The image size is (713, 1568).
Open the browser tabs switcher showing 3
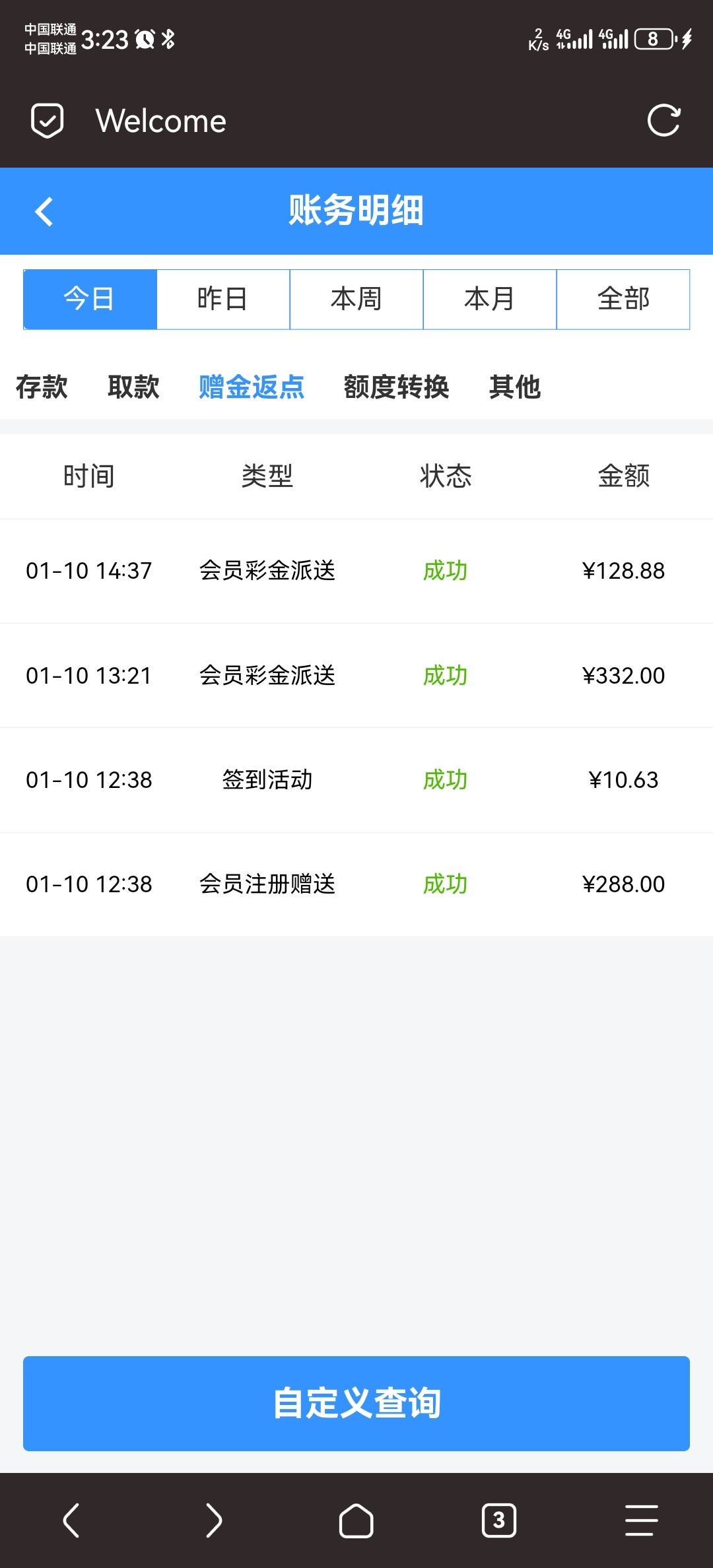[499, 1520]
